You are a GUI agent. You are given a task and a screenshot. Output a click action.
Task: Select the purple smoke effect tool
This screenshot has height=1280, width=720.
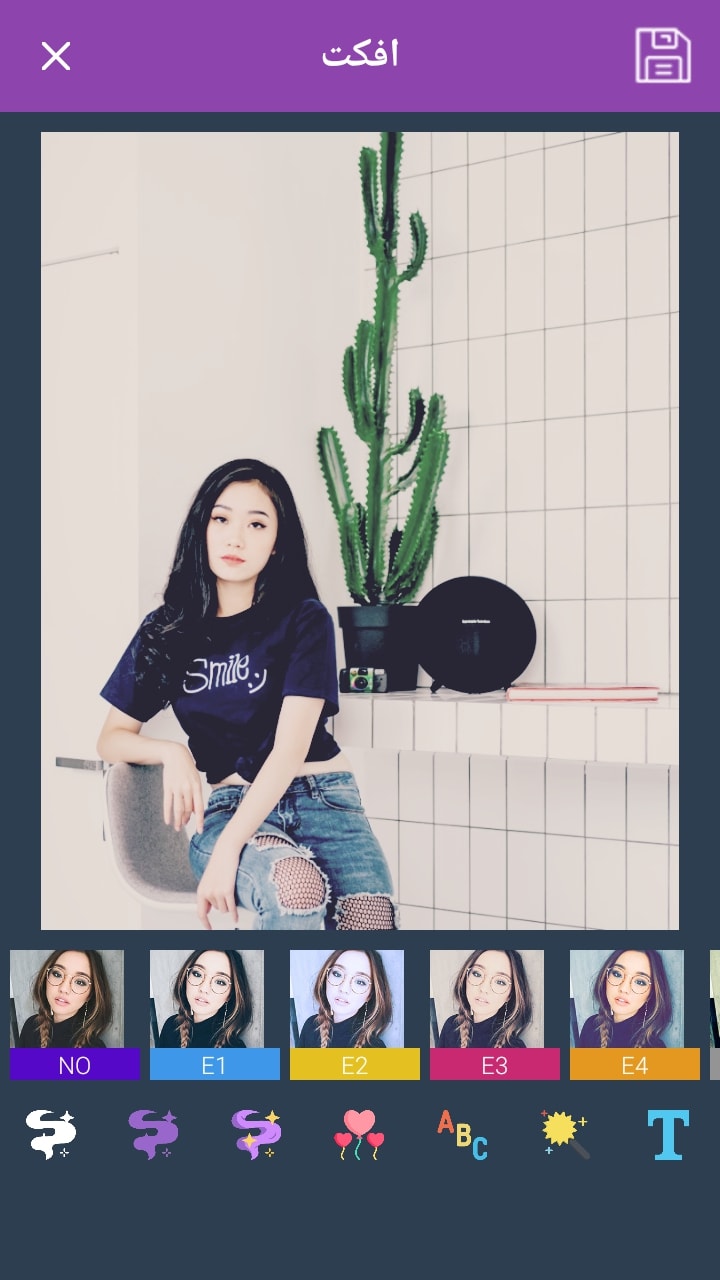(154, 1134)
